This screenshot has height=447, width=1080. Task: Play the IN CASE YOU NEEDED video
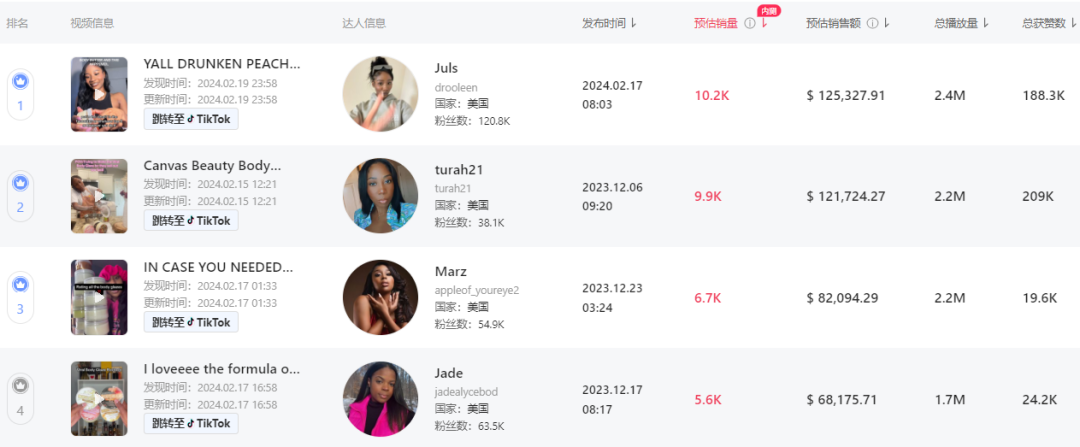point(99,297)
